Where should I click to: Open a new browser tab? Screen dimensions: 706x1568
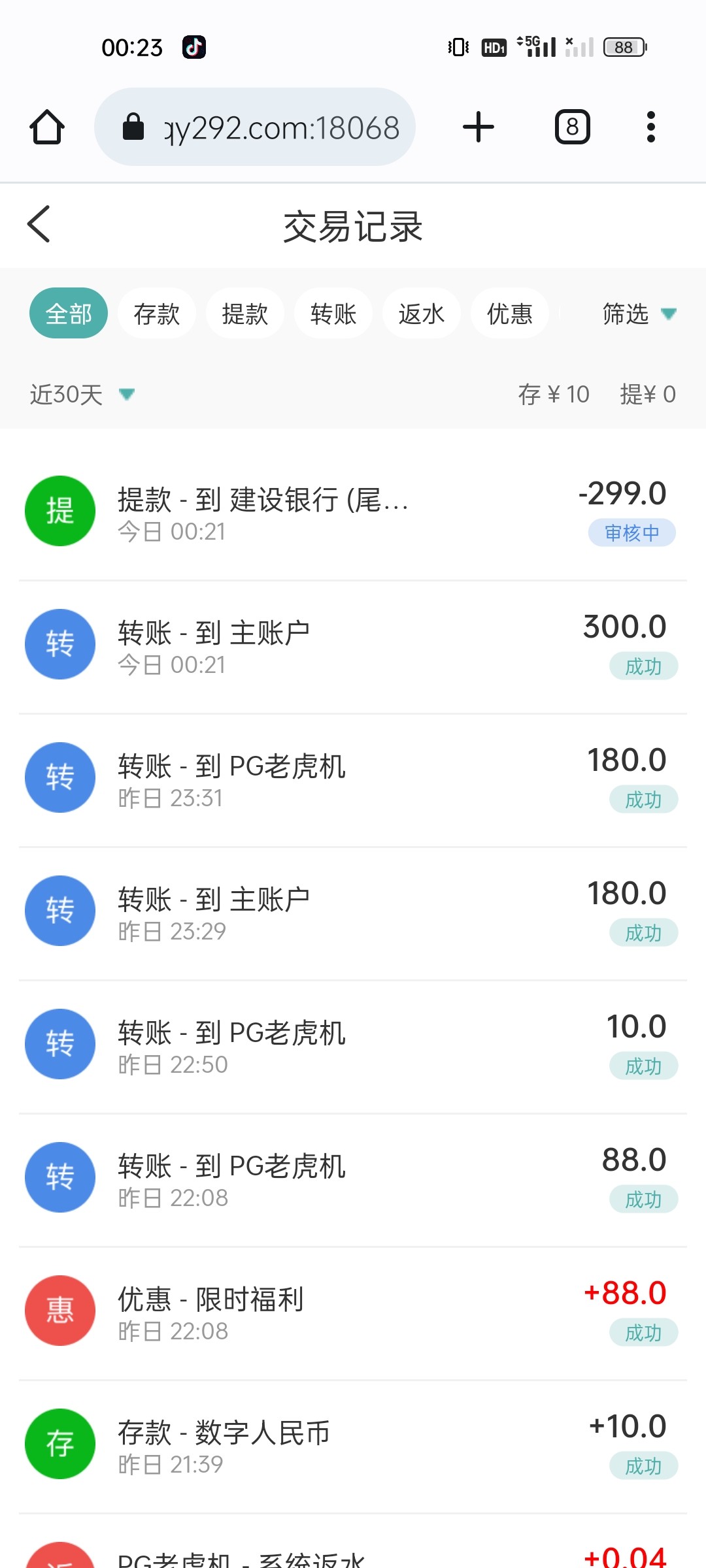tap(478, 127)
